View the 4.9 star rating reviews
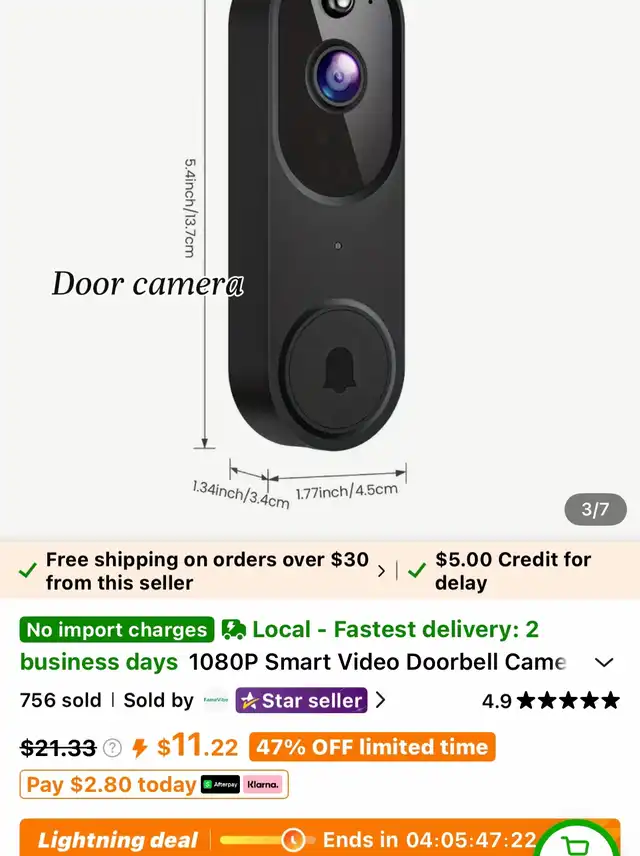The image size is (640, 856). tap(550, 700)
